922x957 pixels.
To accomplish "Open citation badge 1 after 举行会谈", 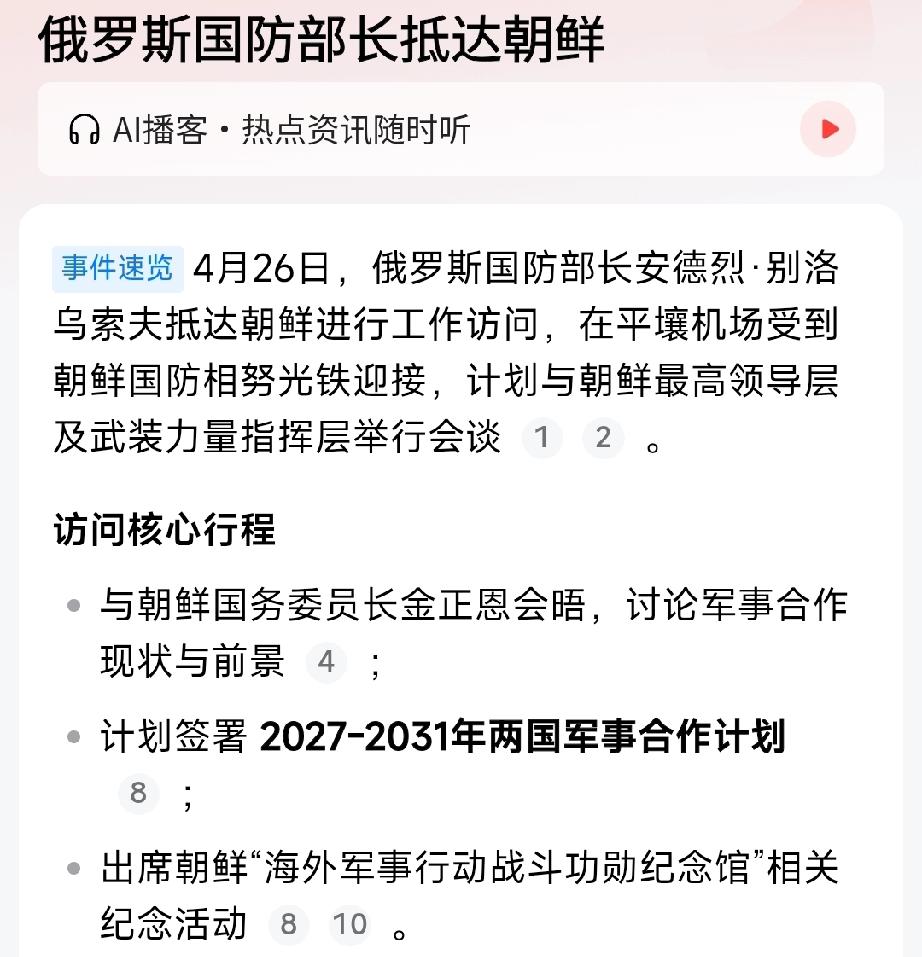I will 541,438.
